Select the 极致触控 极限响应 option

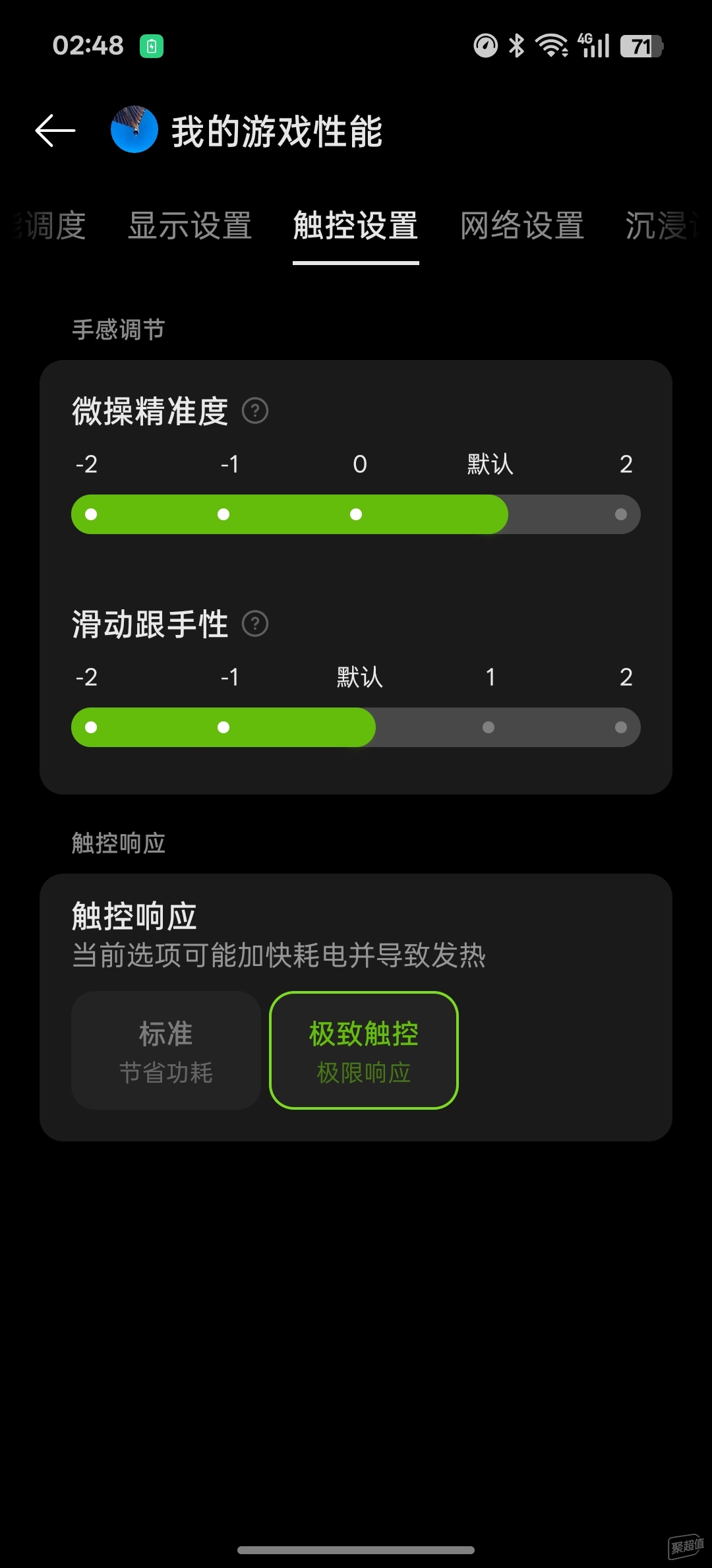pos(364,1050)
